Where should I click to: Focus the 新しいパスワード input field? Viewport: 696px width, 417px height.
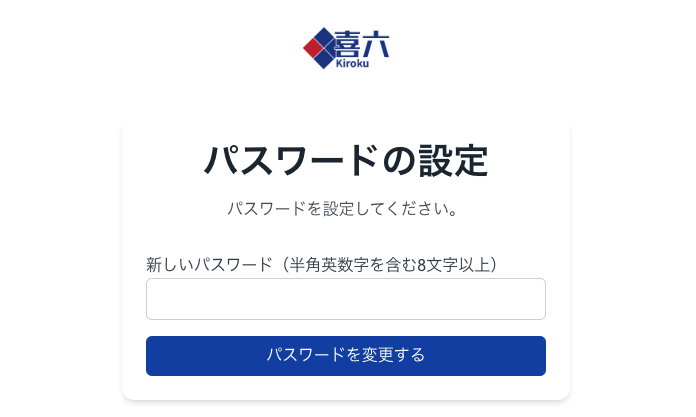point(345,299)
